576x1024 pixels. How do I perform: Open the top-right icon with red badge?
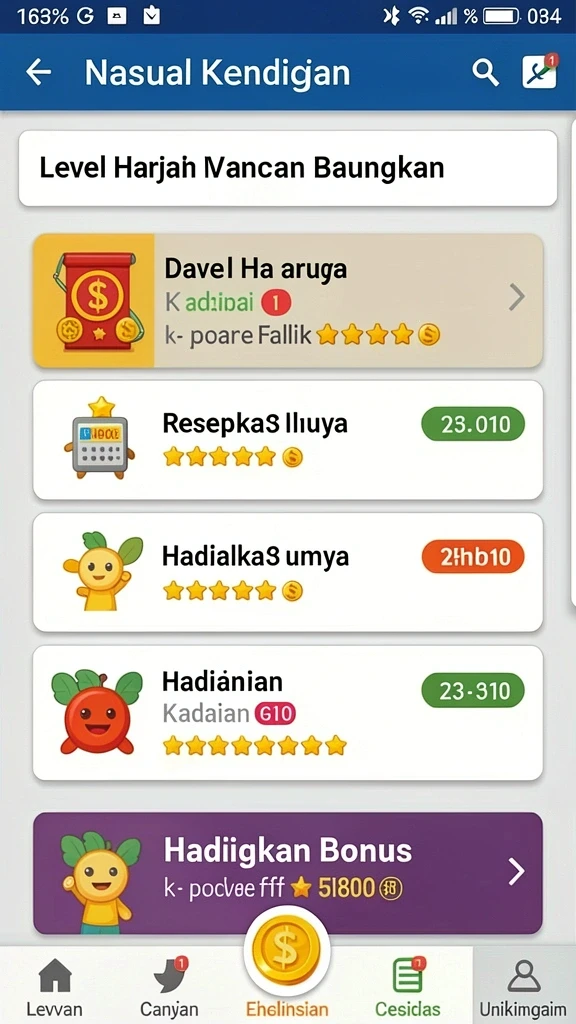tap(539, 71)
